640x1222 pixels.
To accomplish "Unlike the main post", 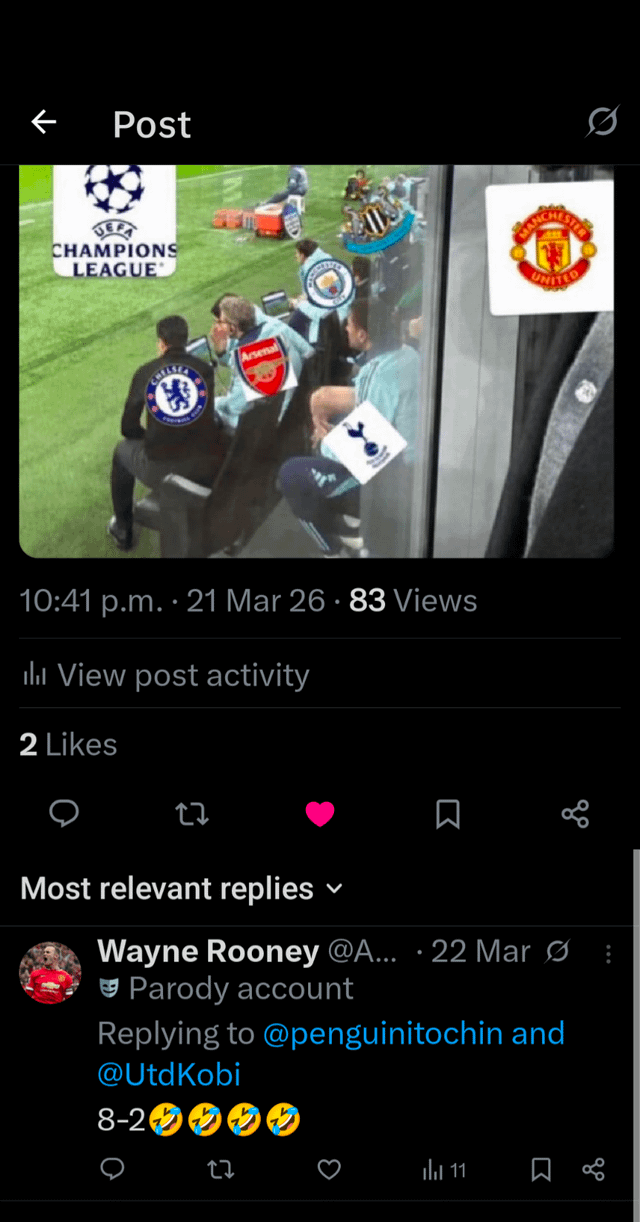I will click(320, 814).
